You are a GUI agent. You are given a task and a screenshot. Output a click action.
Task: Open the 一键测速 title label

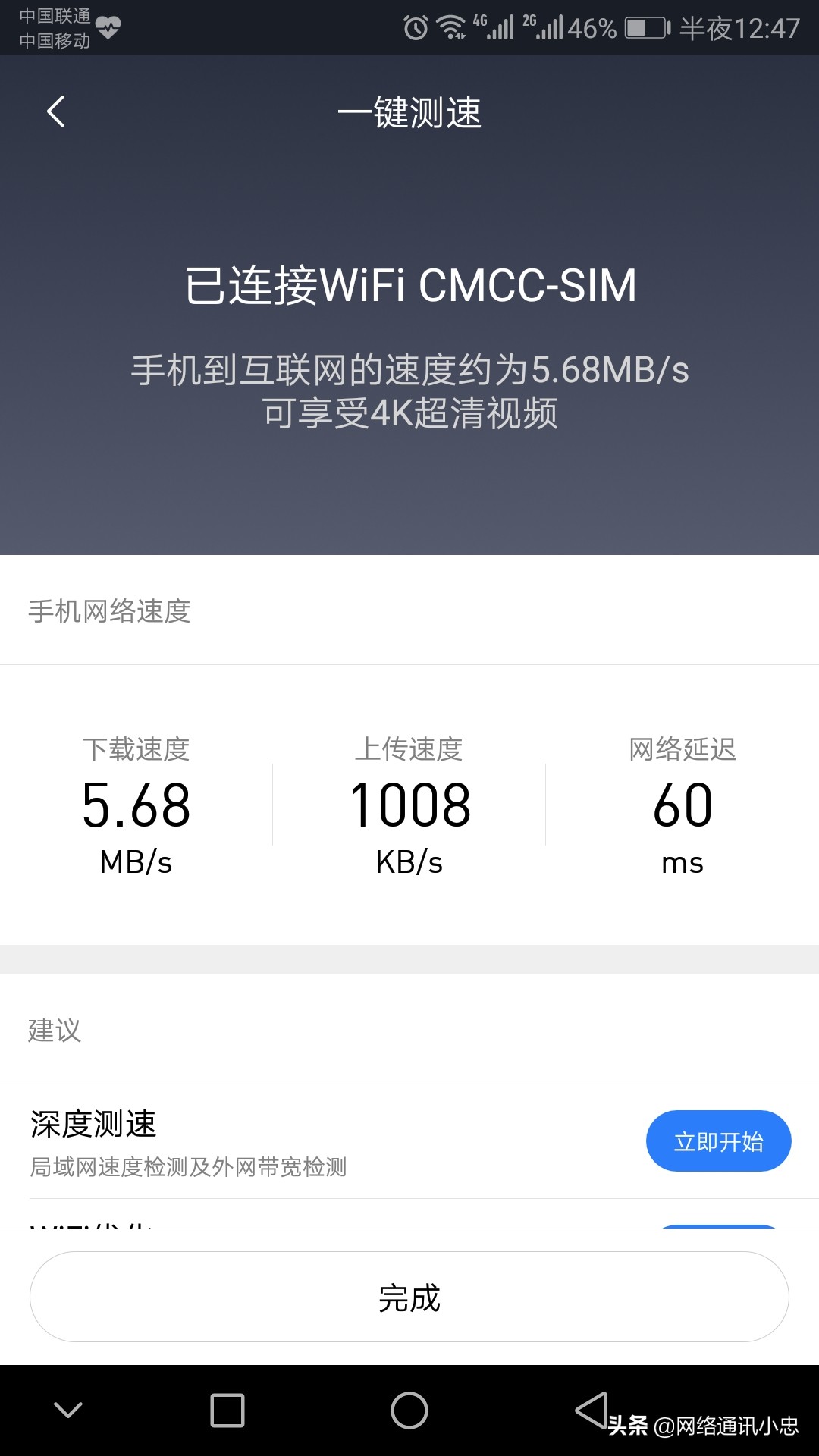(409, 114)
